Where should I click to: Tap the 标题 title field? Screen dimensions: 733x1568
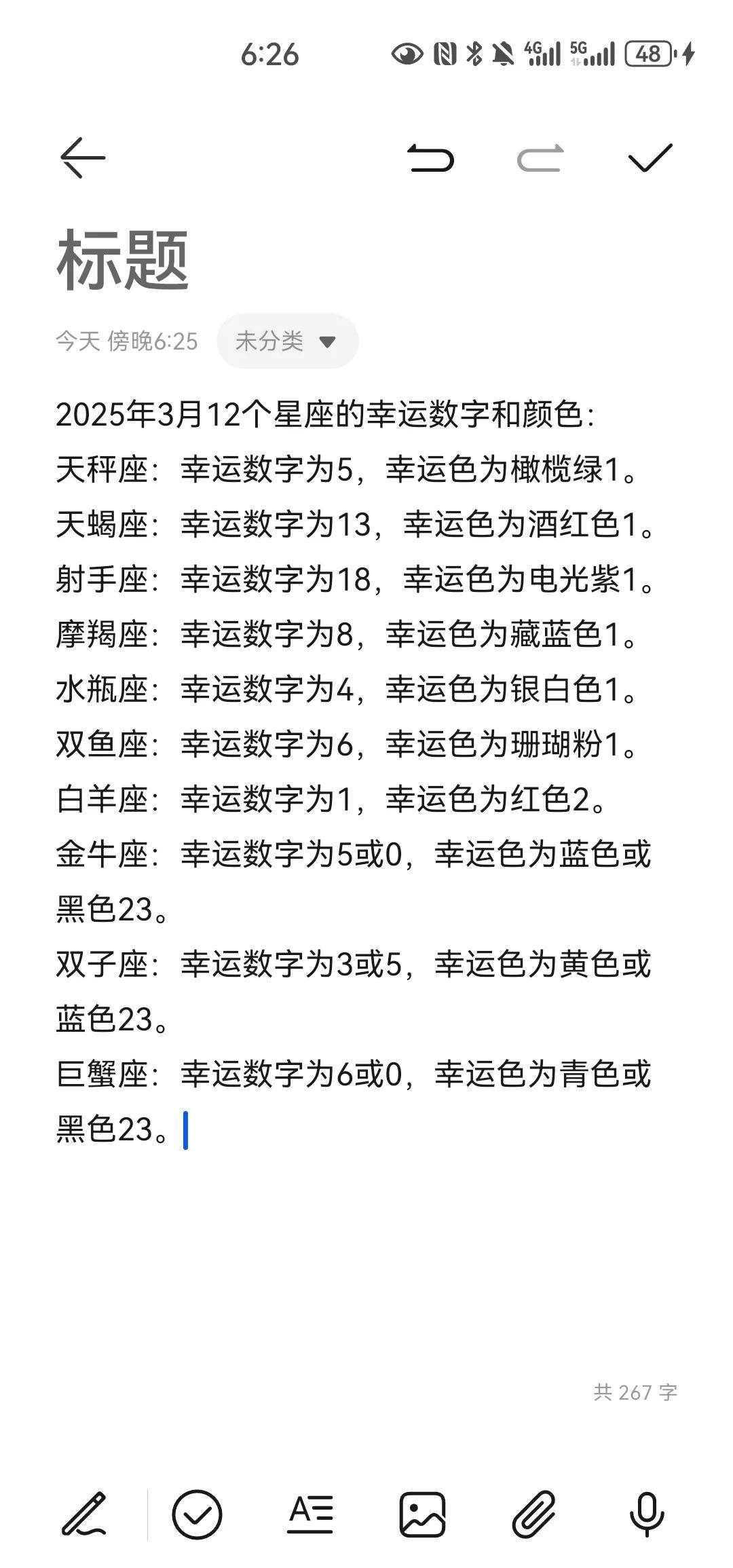(x=122, y=261)
